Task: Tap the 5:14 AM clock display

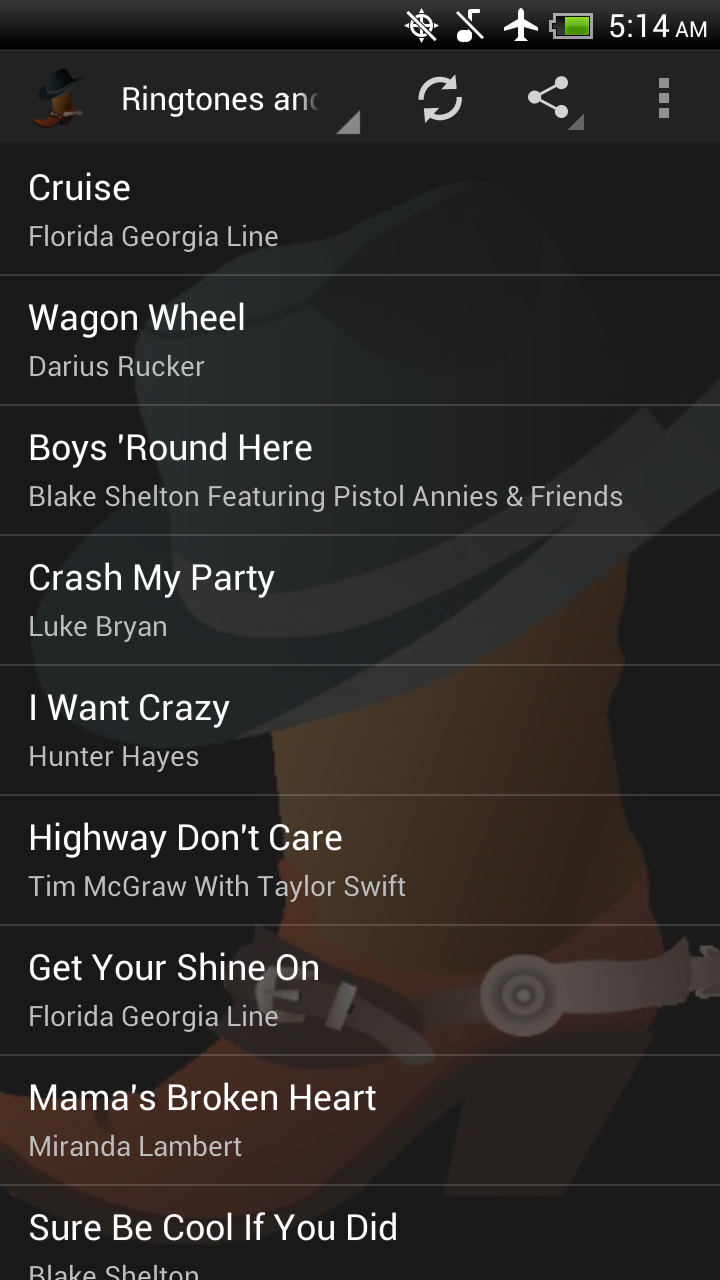Action: coord(655,24)
